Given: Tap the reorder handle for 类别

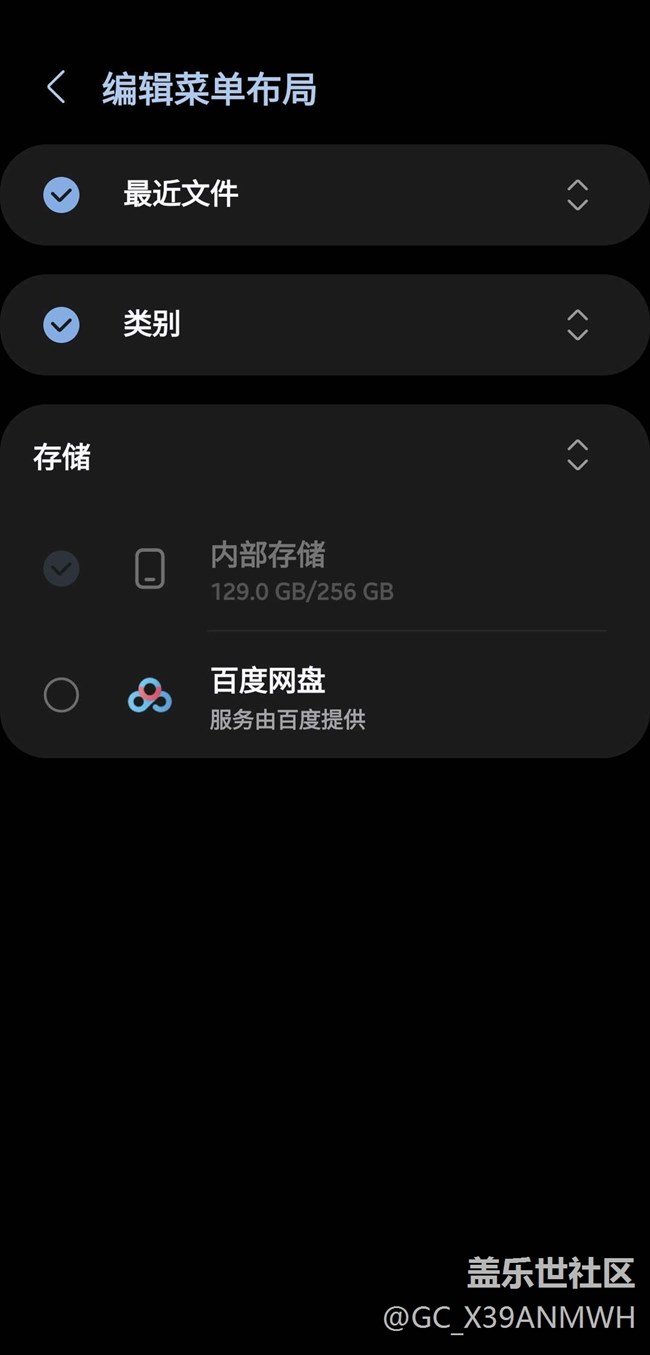Looking at the screenshot, I should [577, 324].
